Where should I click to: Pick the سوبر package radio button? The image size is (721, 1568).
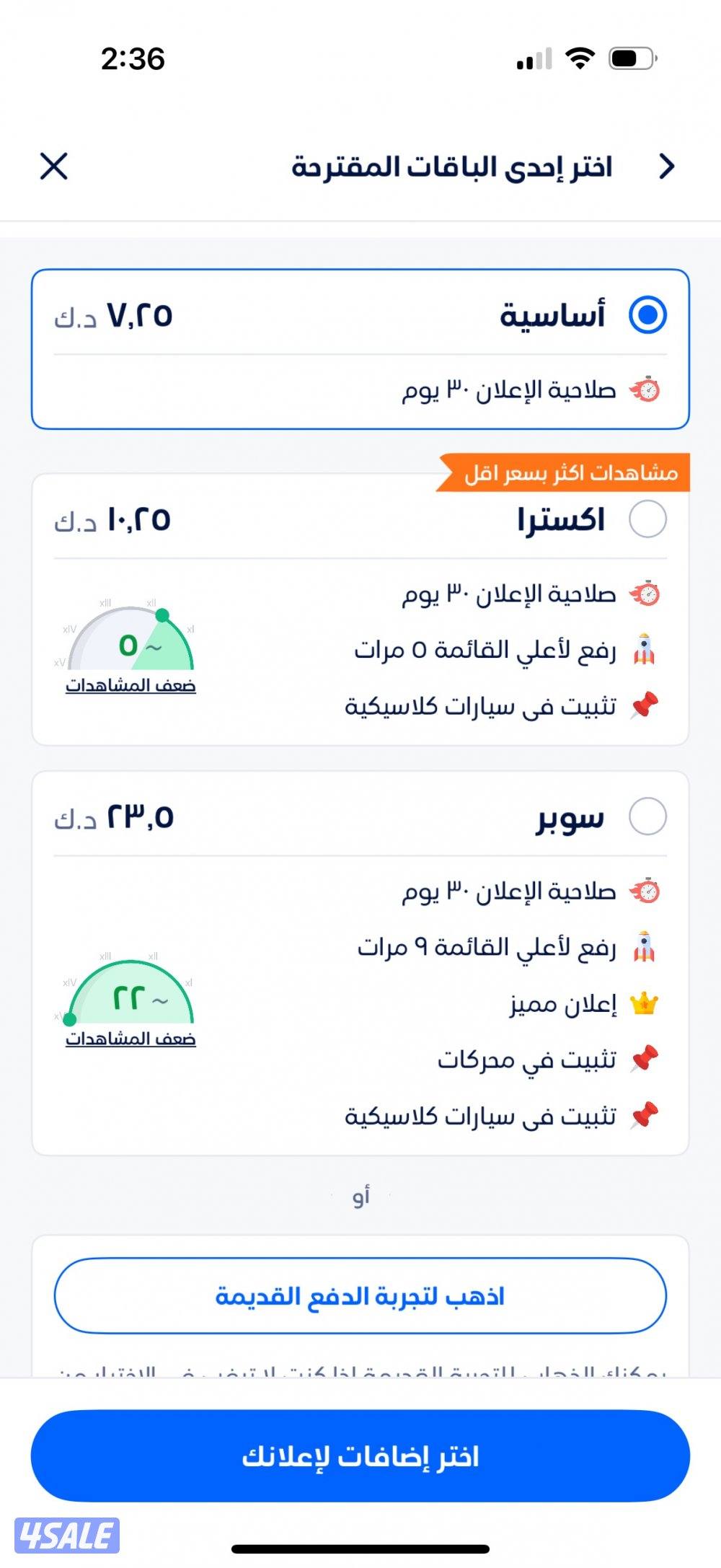click(647, 816)
